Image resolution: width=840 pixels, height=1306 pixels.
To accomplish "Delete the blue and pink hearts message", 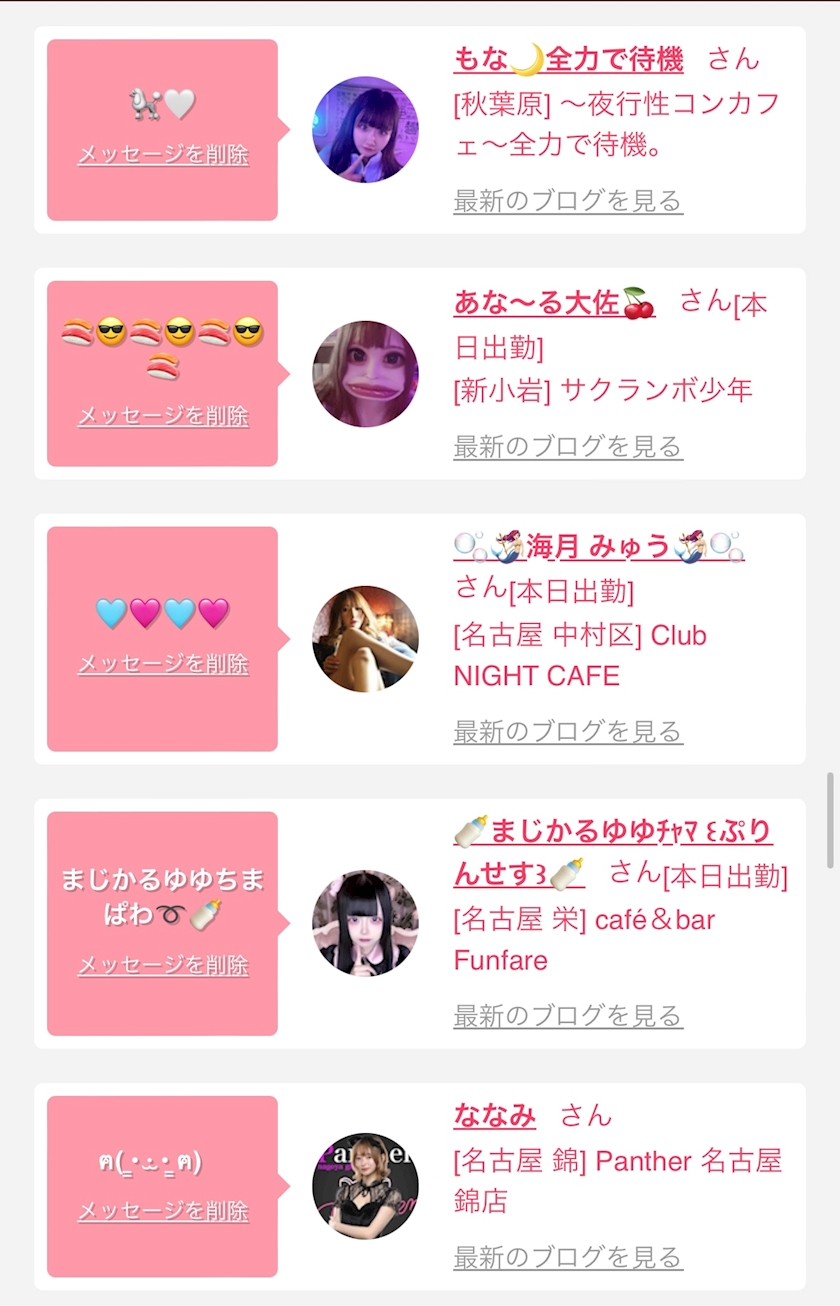I will point(163,664).
